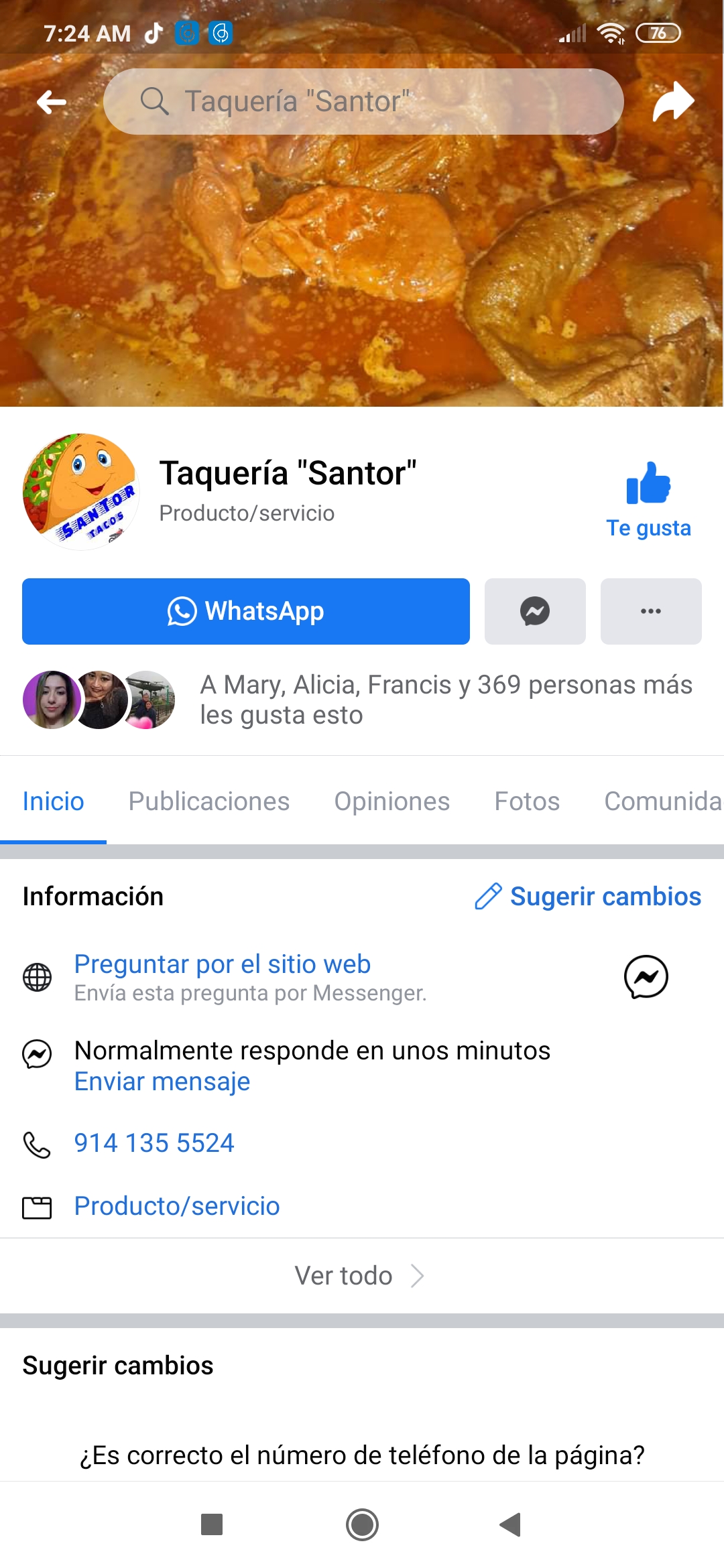The height and width of the screenshot is (1568, 724).
Task: Tap Enviar mensaje to message the page
Action: tap(162, 1081)
